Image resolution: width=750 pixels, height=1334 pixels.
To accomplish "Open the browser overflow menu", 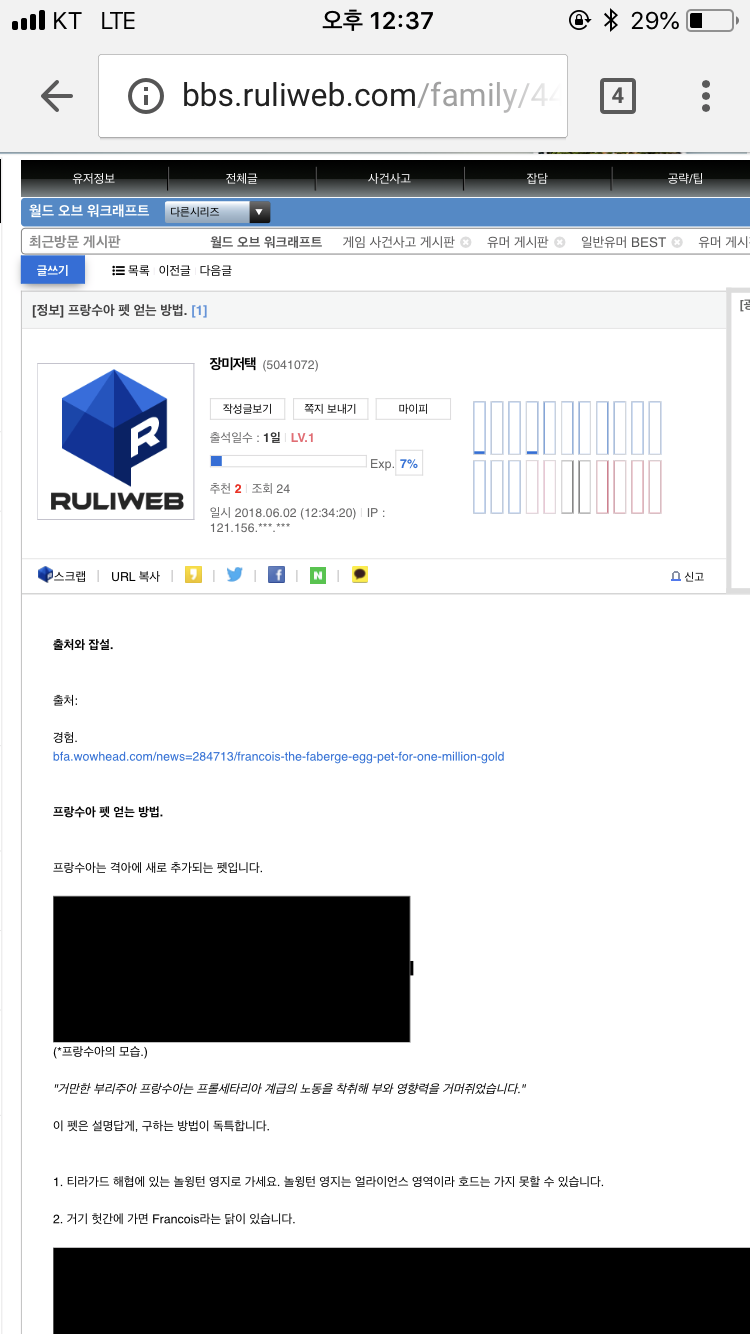I will click(x=706, y=96).
